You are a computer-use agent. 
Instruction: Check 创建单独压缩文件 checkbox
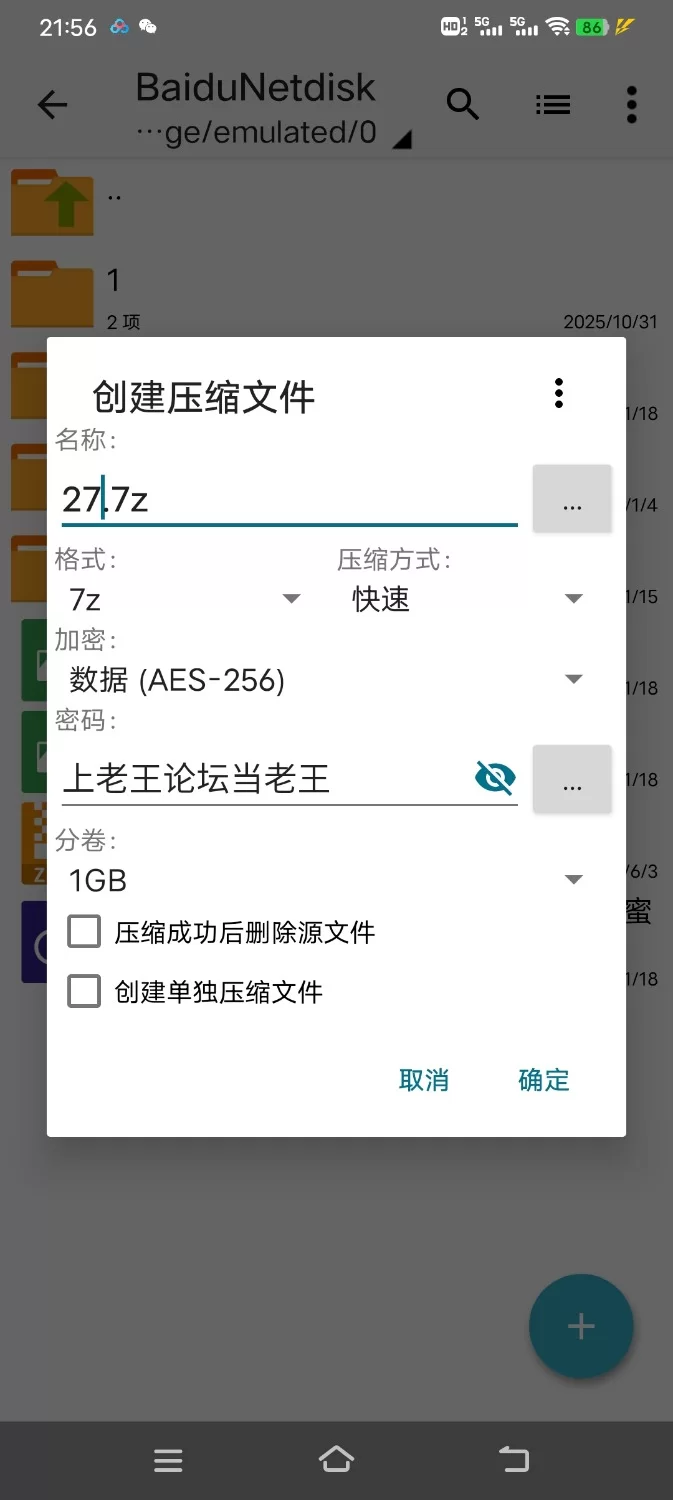click(84, 992)
